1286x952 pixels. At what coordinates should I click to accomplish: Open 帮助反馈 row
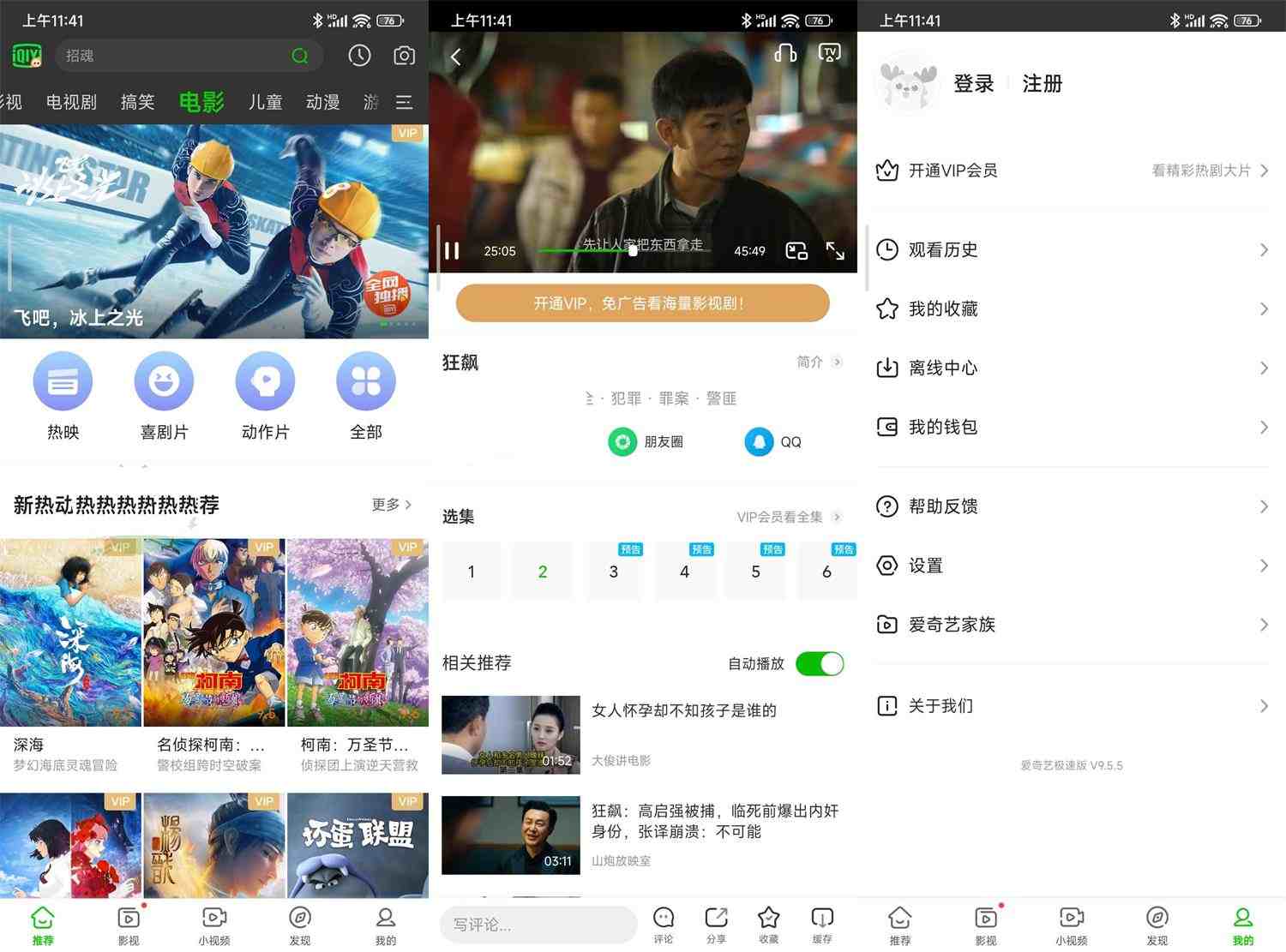1072,506
